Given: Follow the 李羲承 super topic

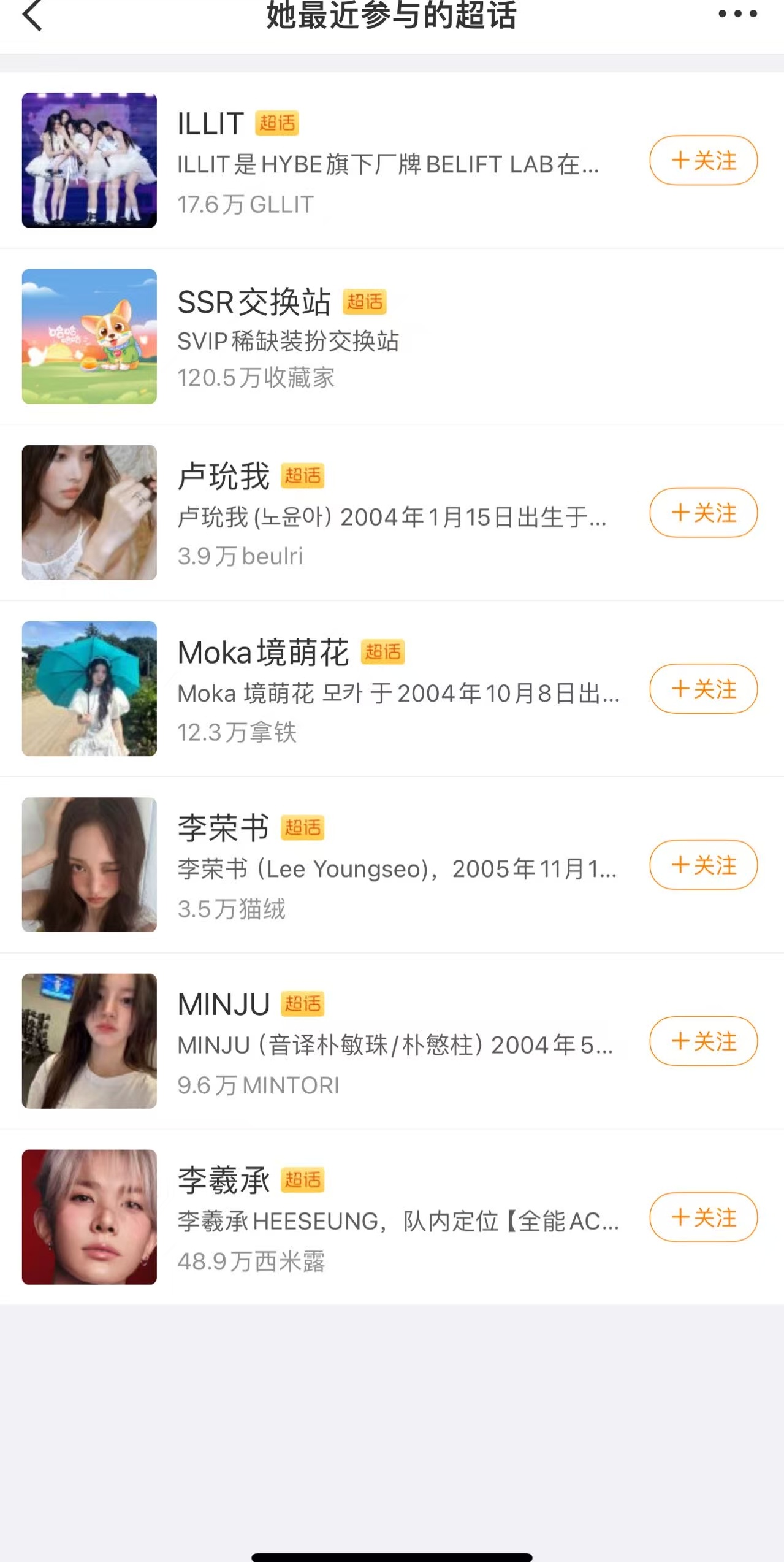Looking at the screenshot, I should coord(703,1217).
